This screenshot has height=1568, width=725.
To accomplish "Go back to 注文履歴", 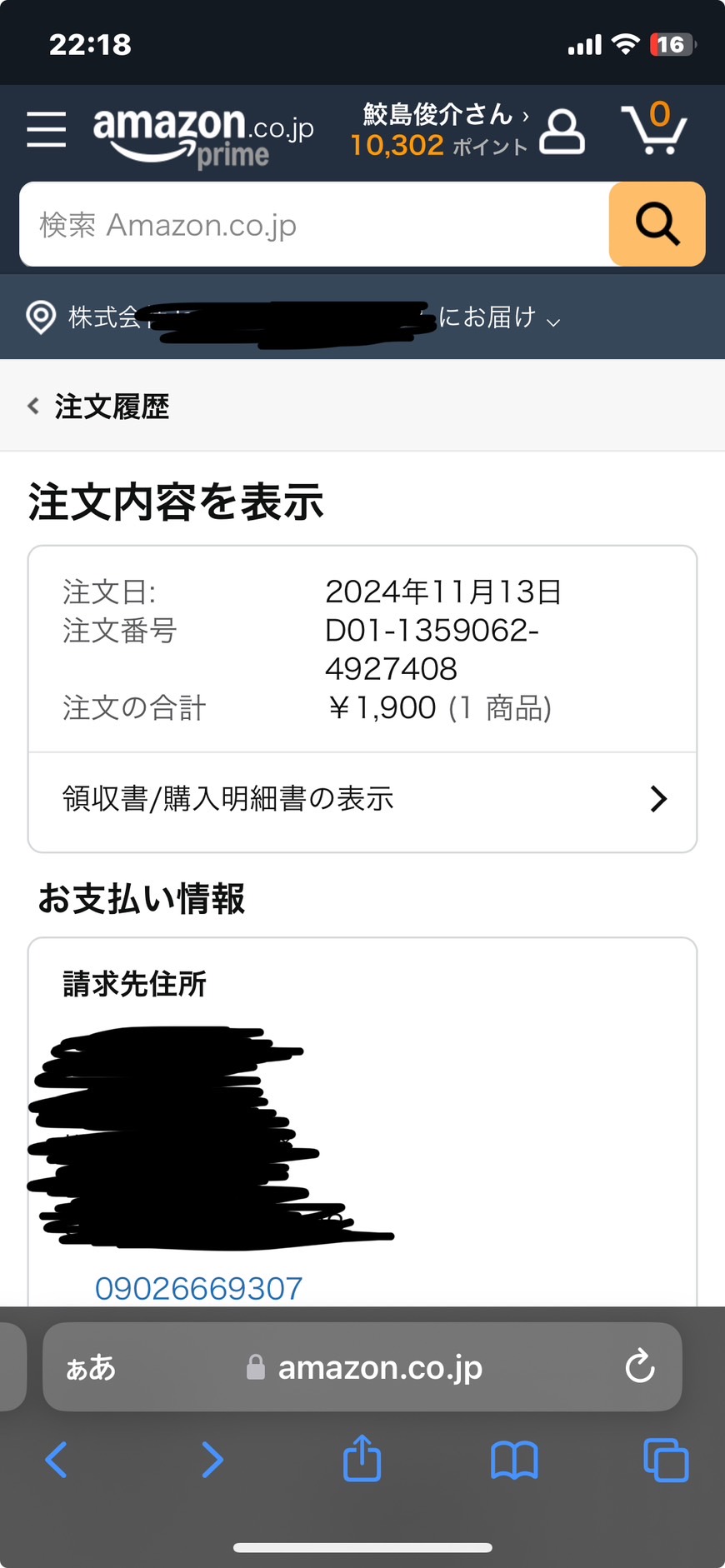I will tap(98, 407).
